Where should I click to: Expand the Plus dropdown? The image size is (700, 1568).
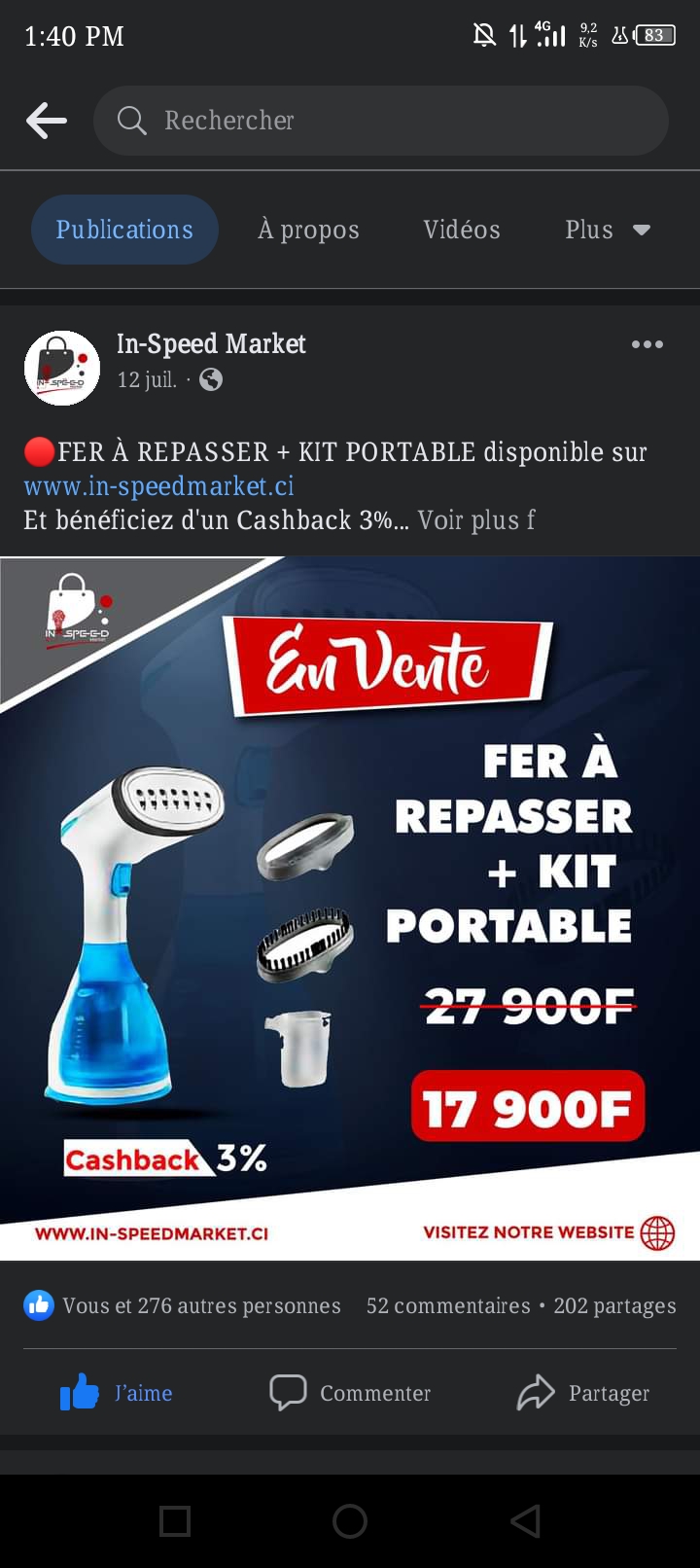click(x=607, y=230)
